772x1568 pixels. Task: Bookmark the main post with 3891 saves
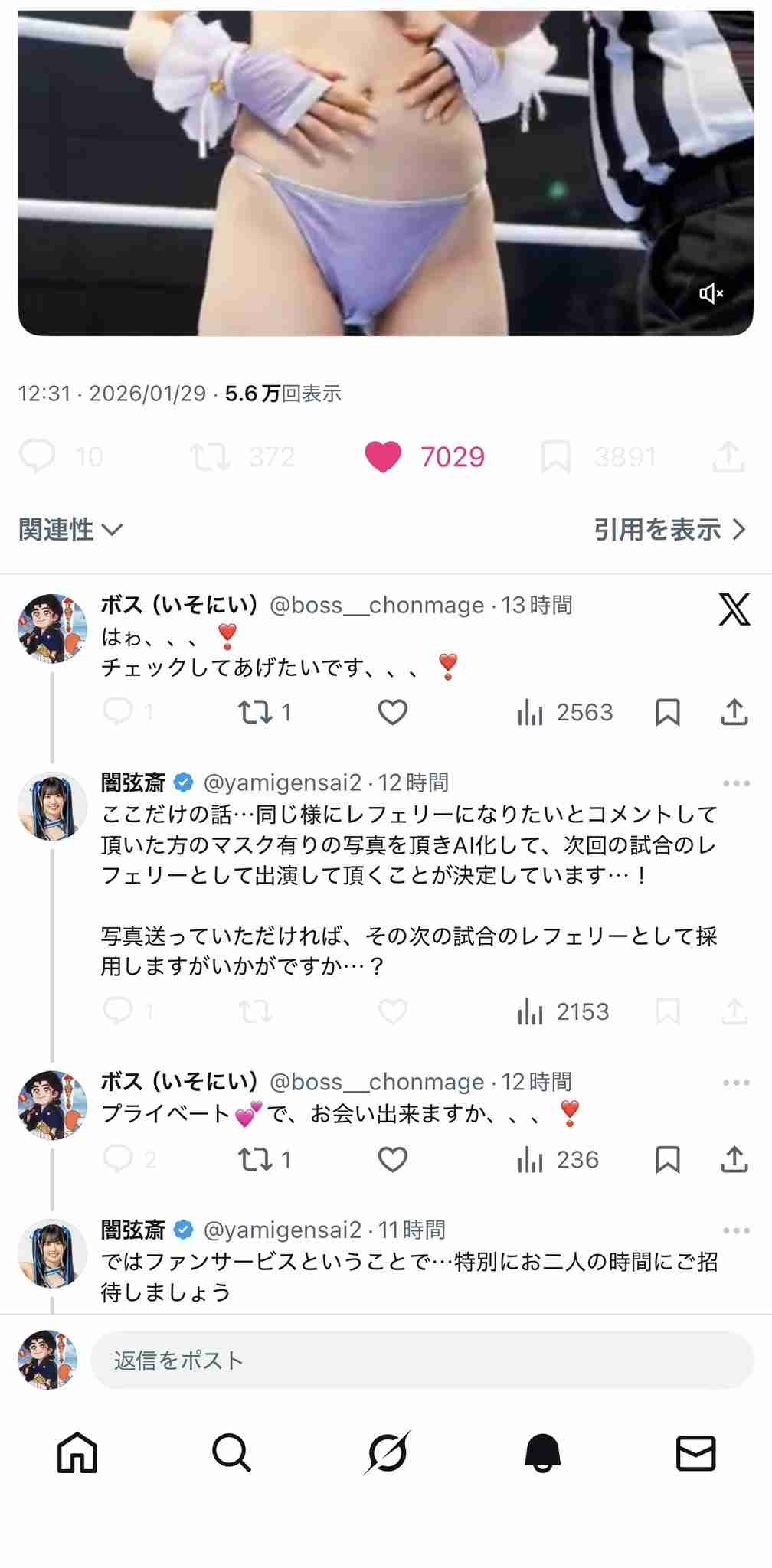(555, 457)
